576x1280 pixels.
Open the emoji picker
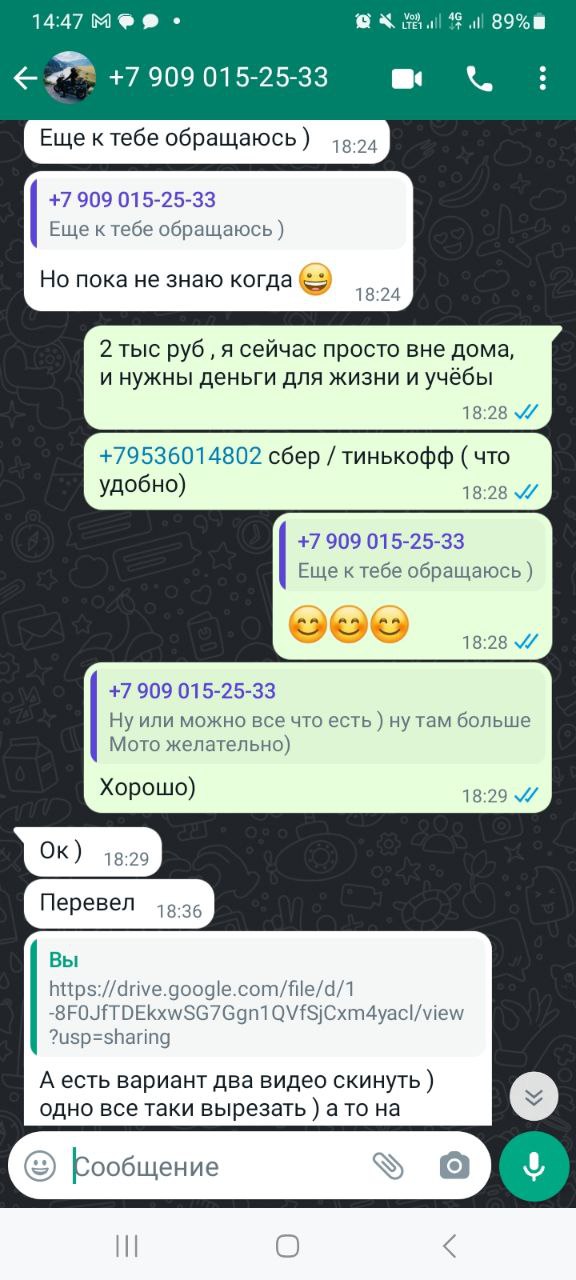pyautogui.click(x=40, y=1166)
